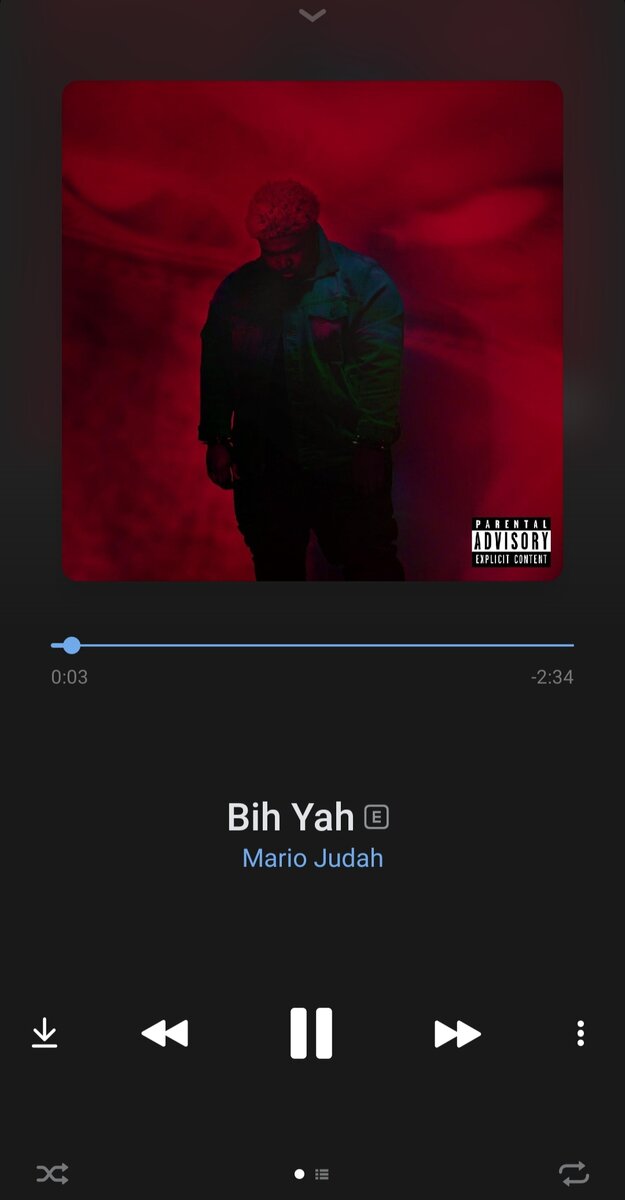This screenshot has height=1200, width=625.
Task: Toggle repeat mode
Action: [x=574, y=1173]
